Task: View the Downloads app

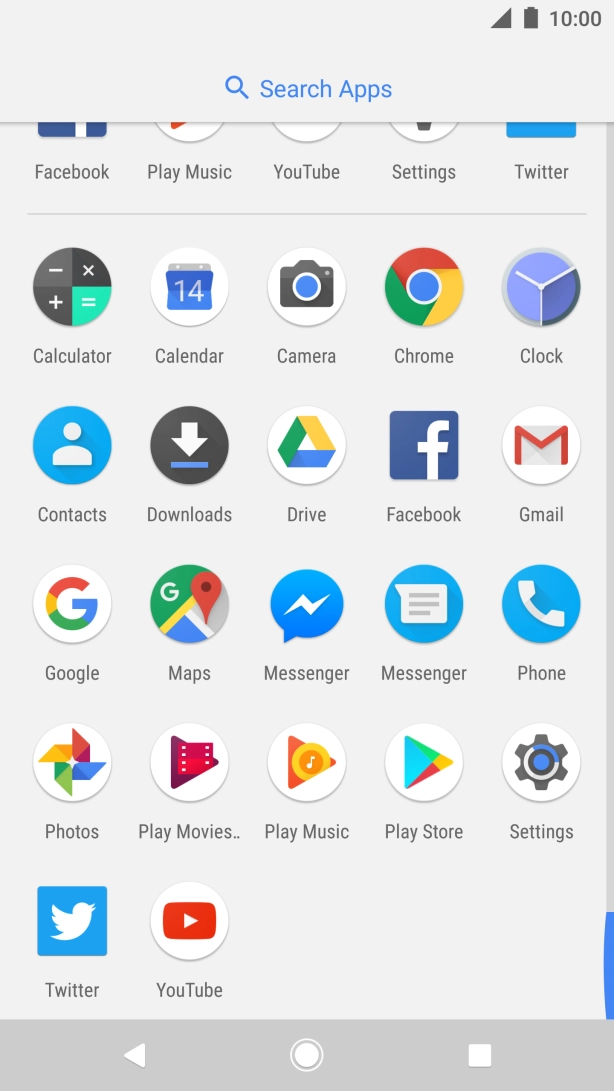Action: 189,446
